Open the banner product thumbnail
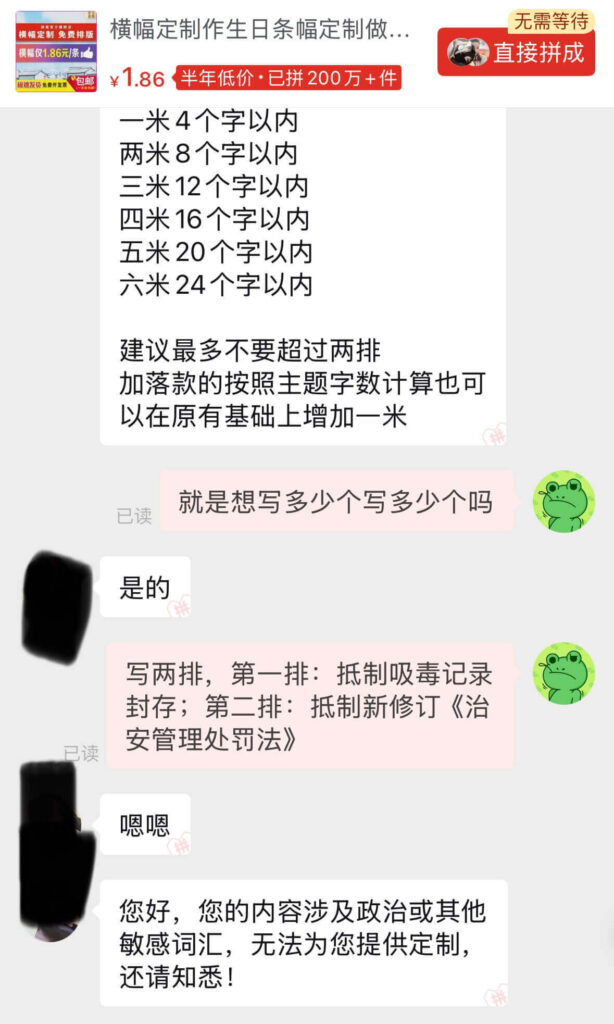Screen dimensions: 614x1024 [56, 51]
